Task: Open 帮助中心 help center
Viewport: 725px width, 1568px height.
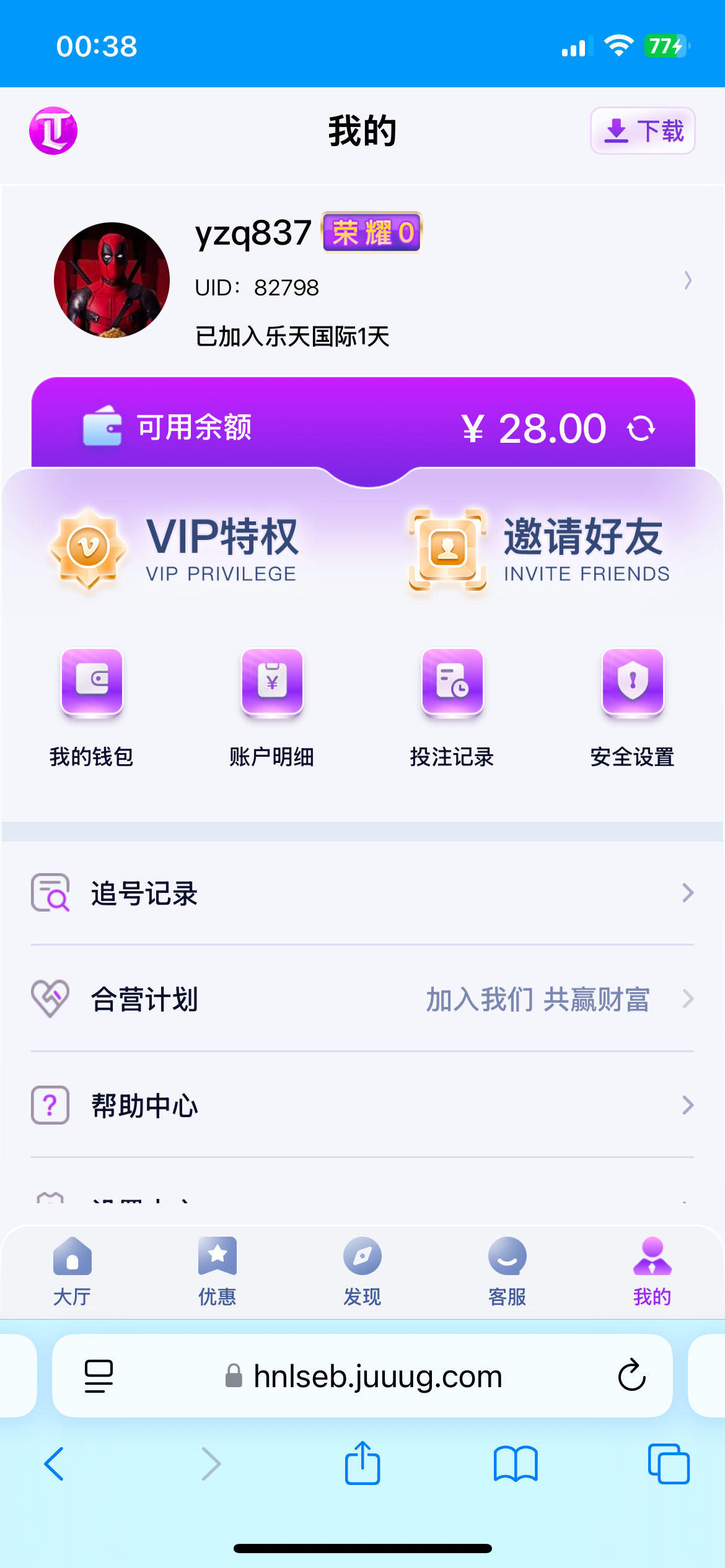Action: 362,1105
